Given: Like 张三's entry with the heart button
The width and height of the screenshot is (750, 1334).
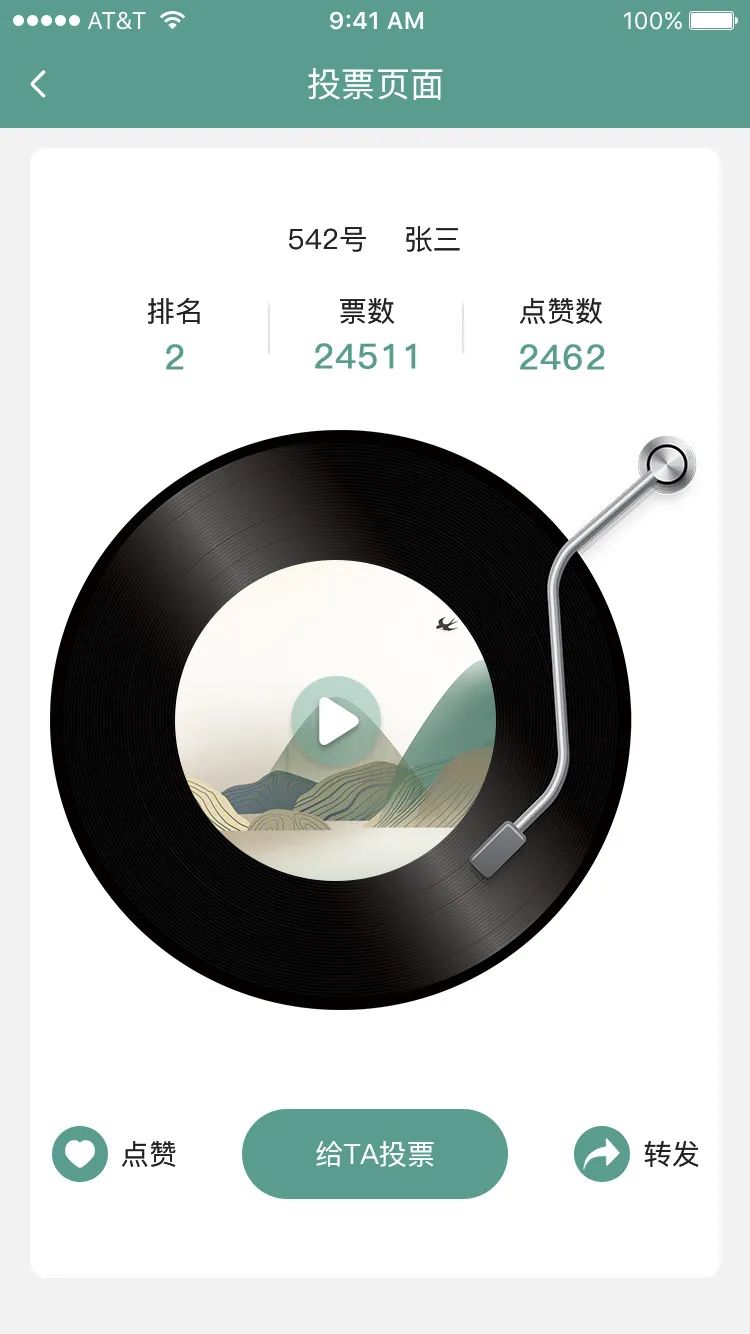Looking at the screenshot, I should pyautogui.click(x=80, y=1154).
